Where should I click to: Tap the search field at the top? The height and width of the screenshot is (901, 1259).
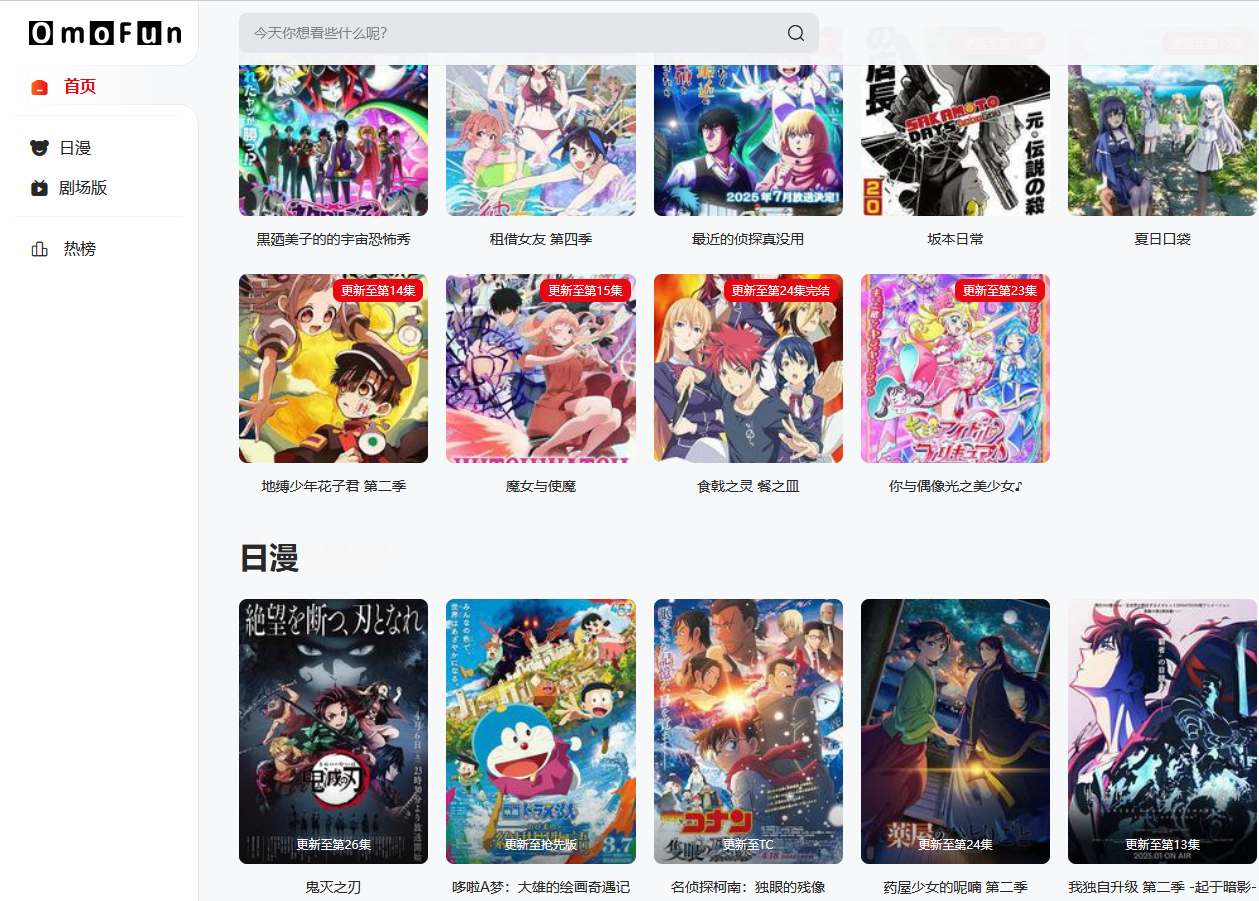(510, 33)
